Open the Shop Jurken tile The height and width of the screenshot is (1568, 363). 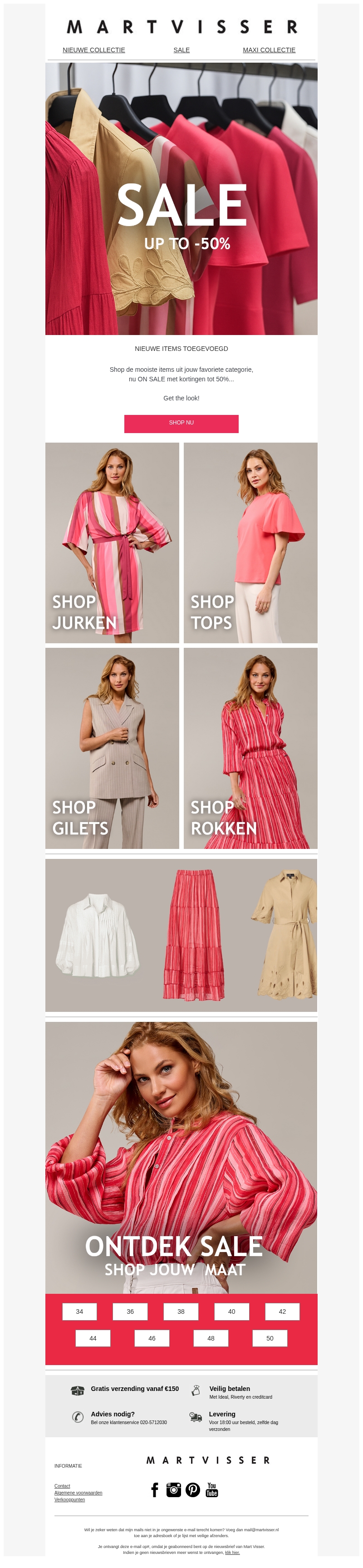coord(112,542)
